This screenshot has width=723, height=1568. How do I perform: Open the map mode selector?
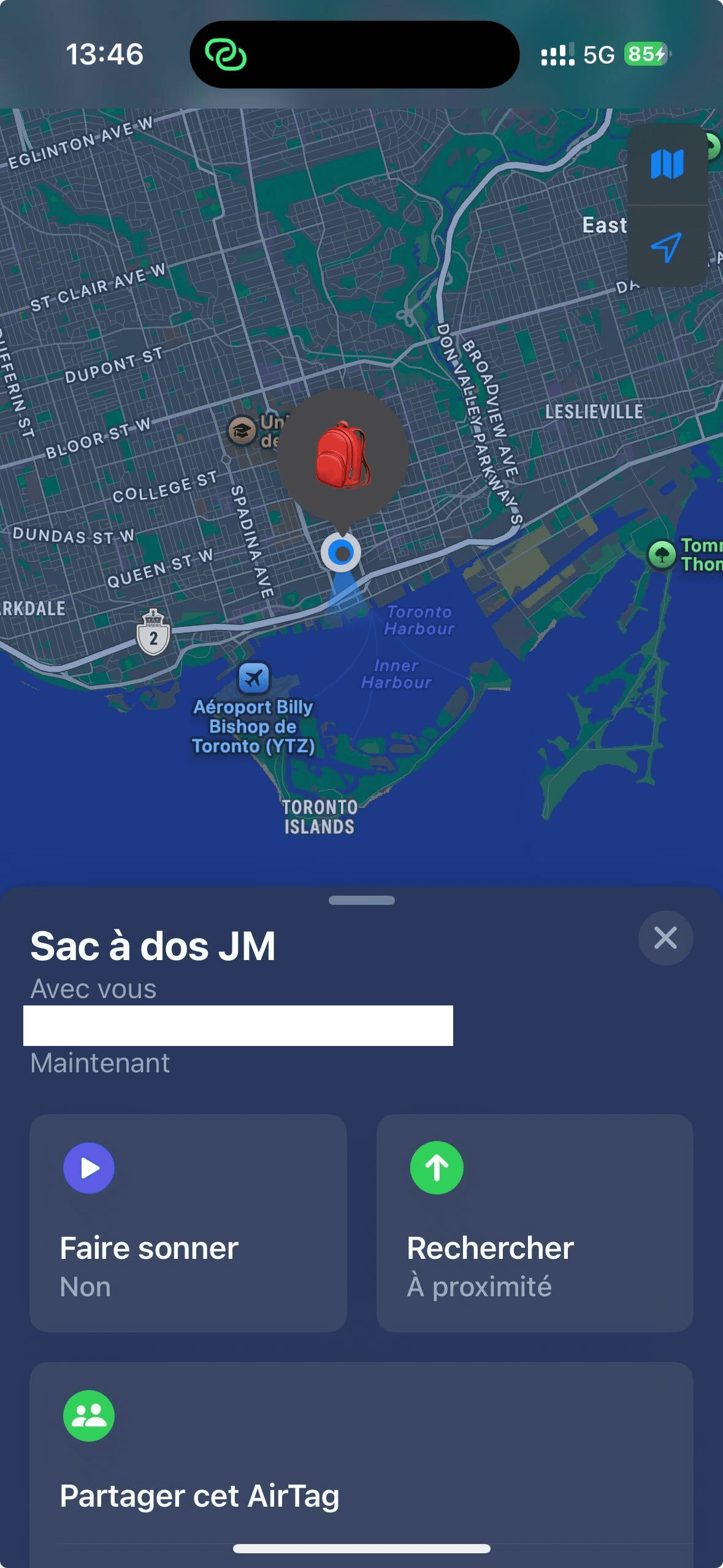click(x=667, y=164)
